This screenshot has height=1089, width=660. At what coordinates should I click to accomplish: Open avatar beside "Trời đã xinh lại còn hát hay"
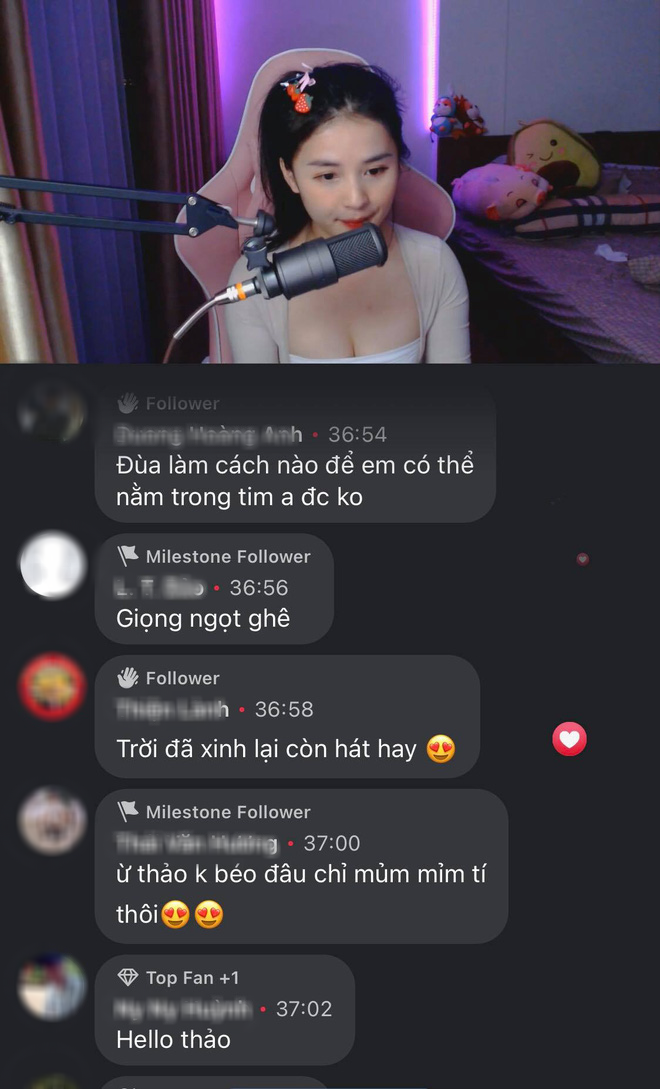coord(52,686)
